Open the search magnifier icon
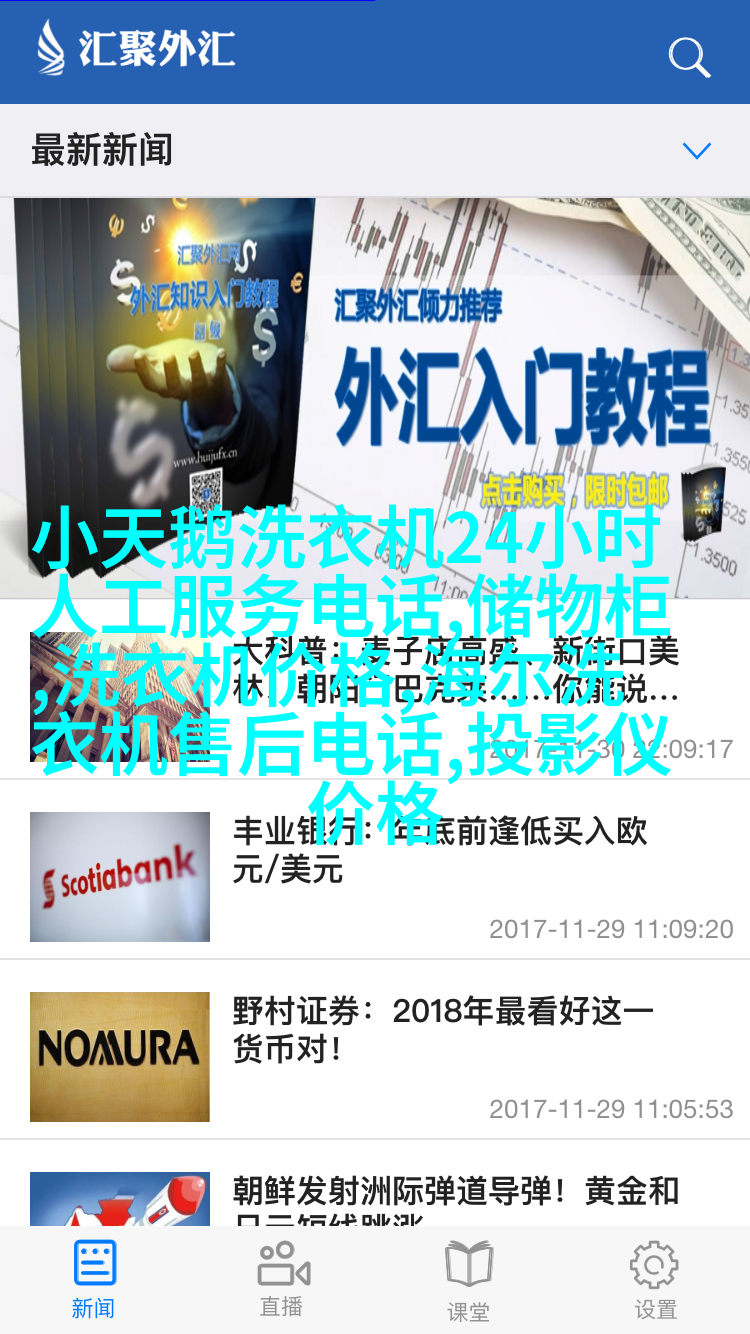Screen dimensions: 750x1334 coord(689,57)
